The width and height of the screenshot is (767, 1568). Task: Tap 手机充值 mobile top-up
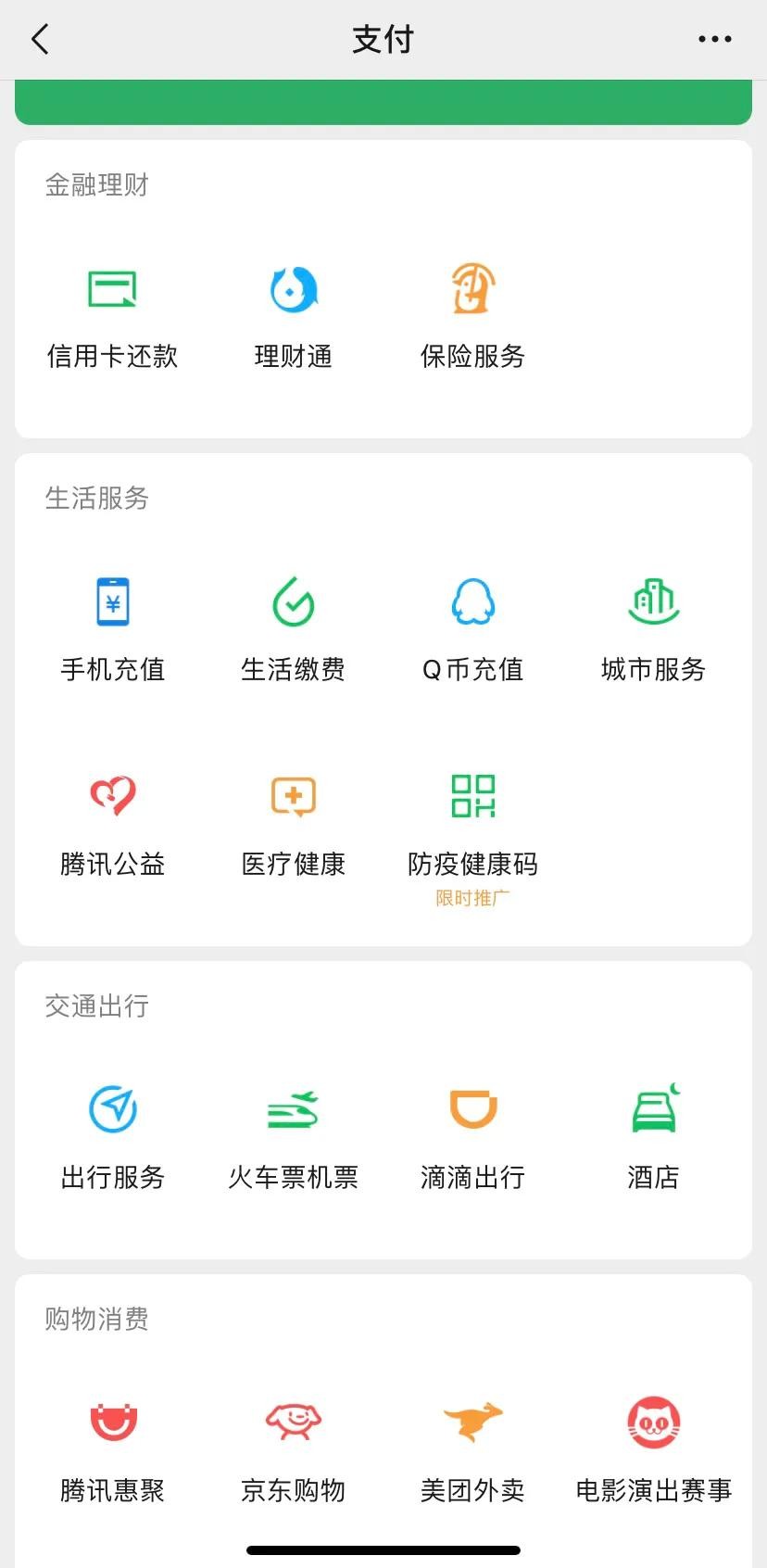112,628
